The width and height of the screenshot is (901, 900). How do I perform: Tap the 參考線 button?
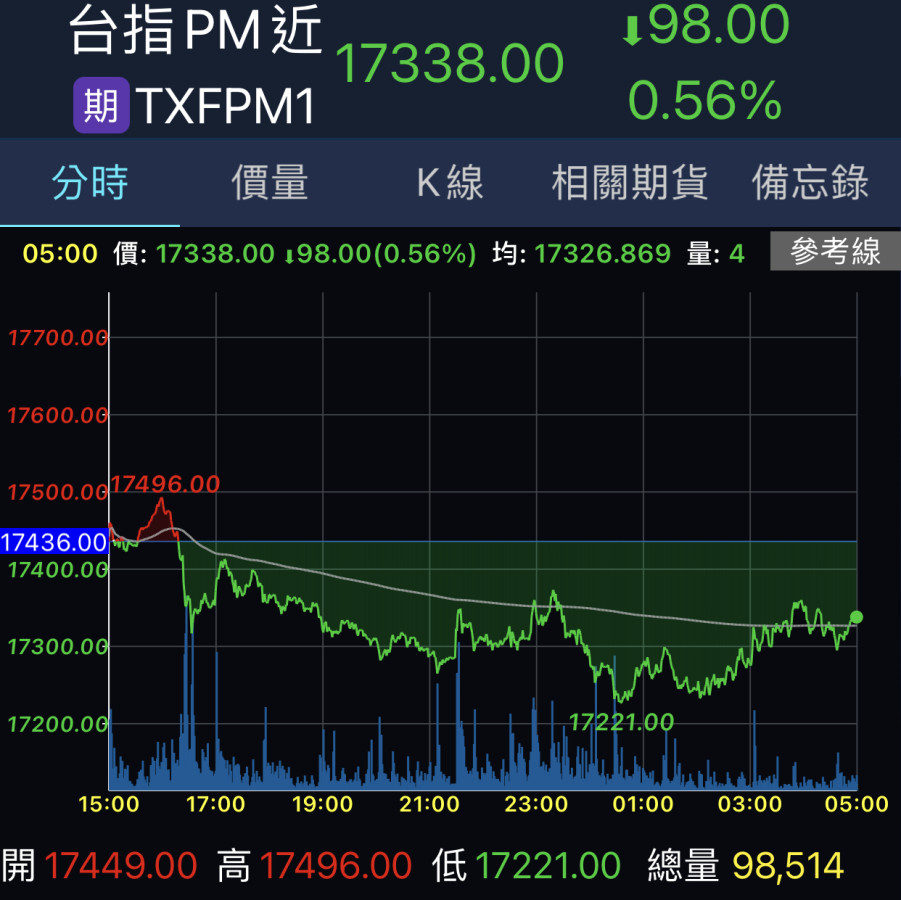click(x=835, y=252)
